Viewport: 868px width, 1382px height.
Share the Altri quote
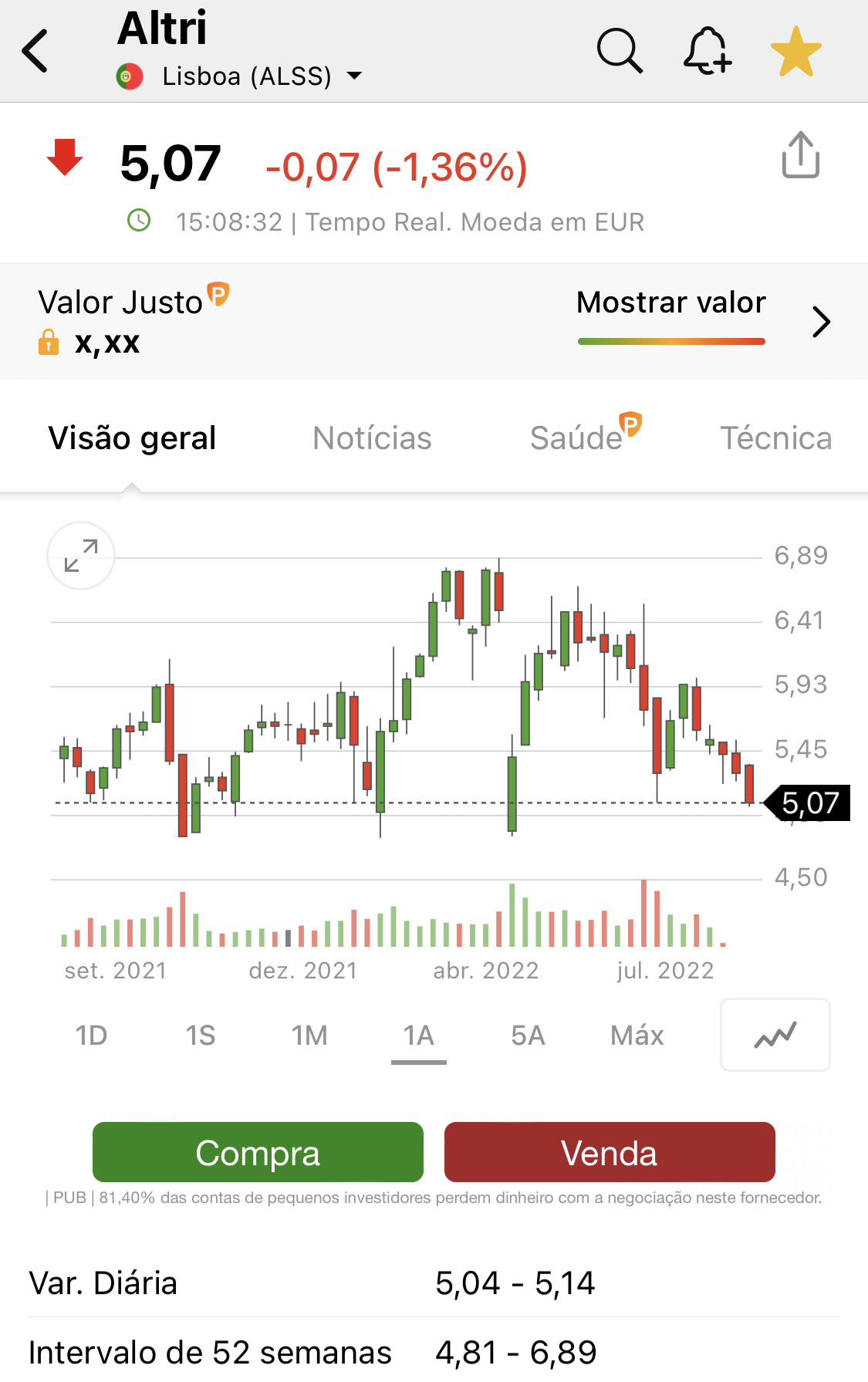800,155
